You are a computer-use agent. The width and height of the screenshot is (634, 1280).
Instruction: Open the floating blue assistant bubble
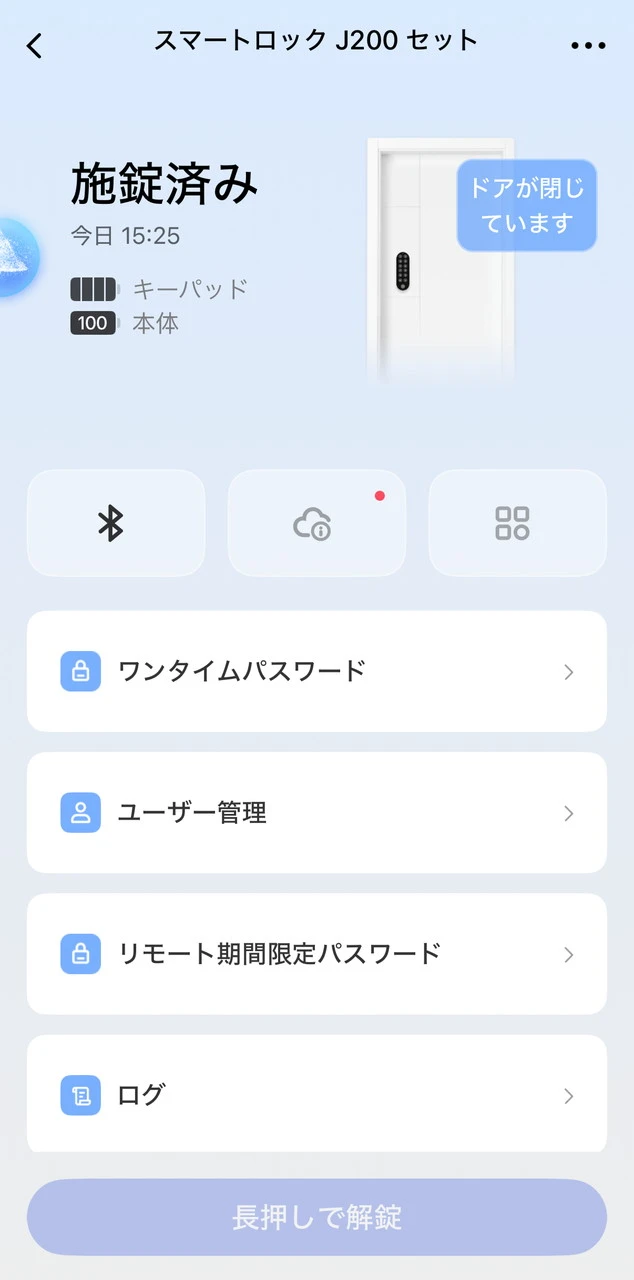pos(14,257)
